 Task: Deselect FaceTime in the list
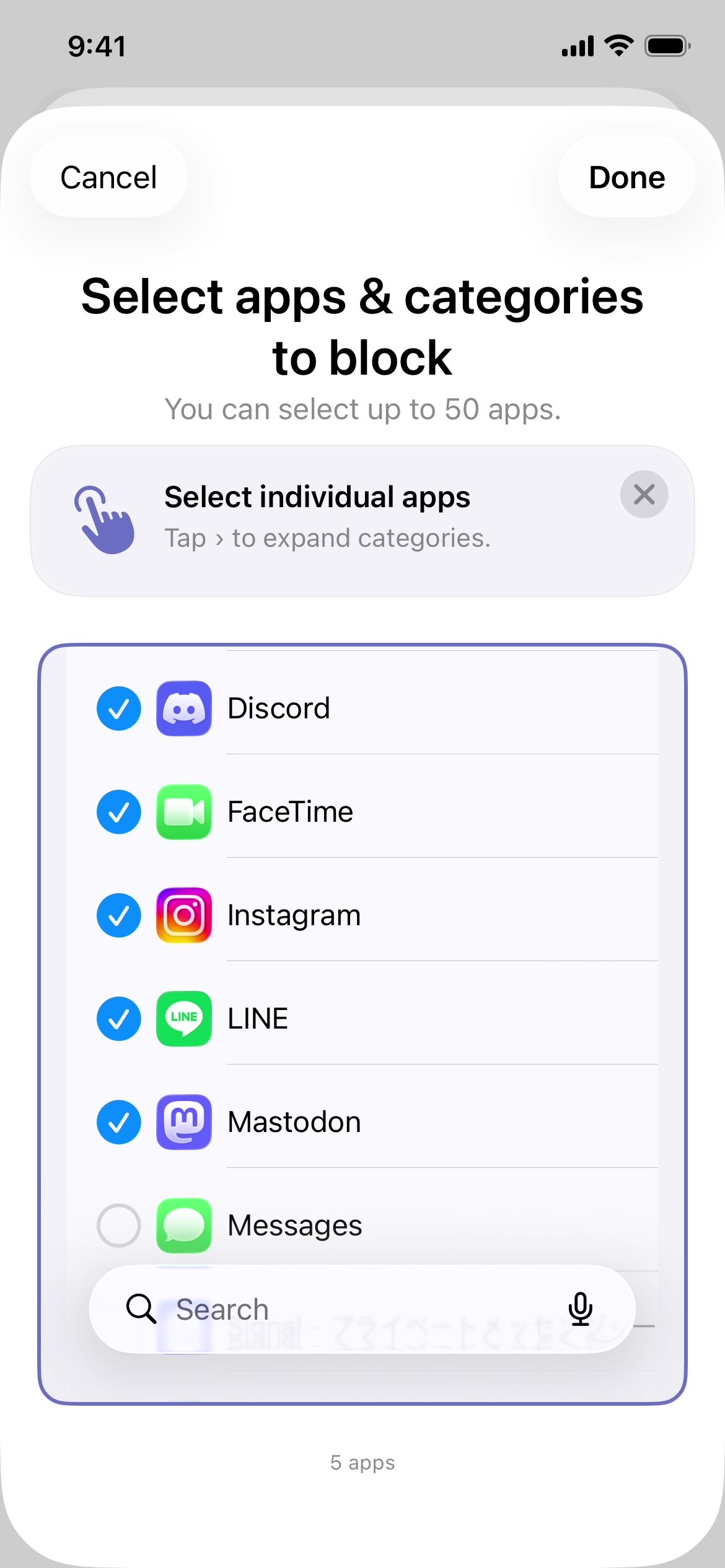coord(119,812)
